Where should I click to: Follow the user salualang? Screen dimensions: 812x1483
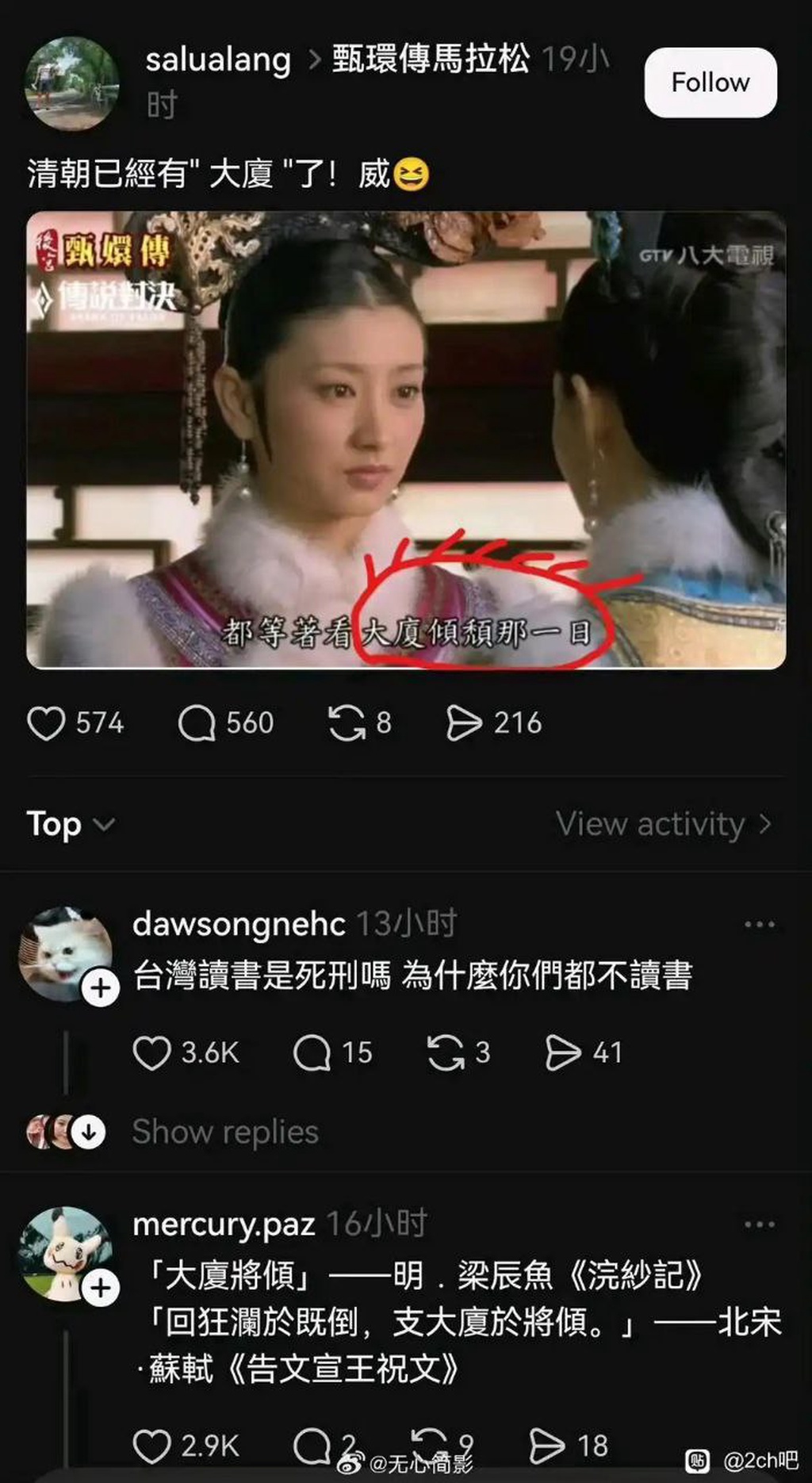tap(710, 82)
